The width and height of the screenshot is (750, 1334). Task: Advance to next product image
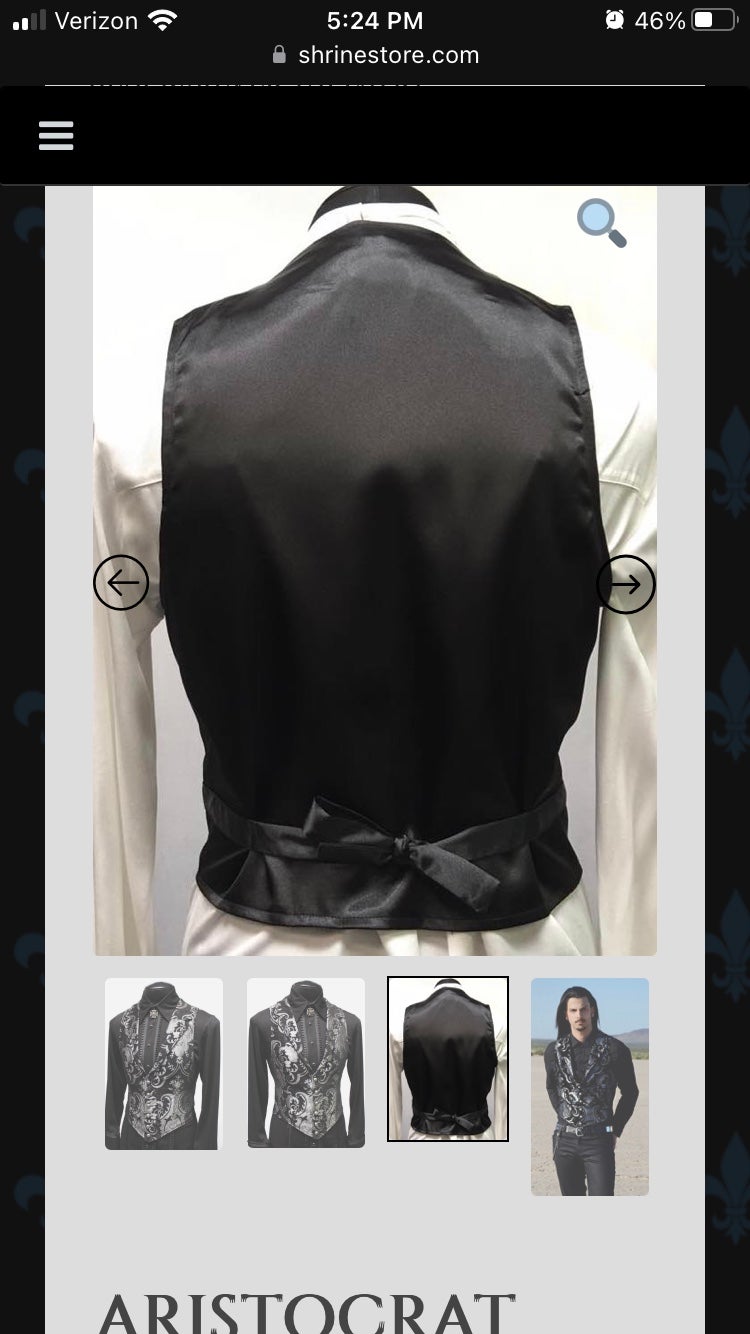[x=626, y=584]
